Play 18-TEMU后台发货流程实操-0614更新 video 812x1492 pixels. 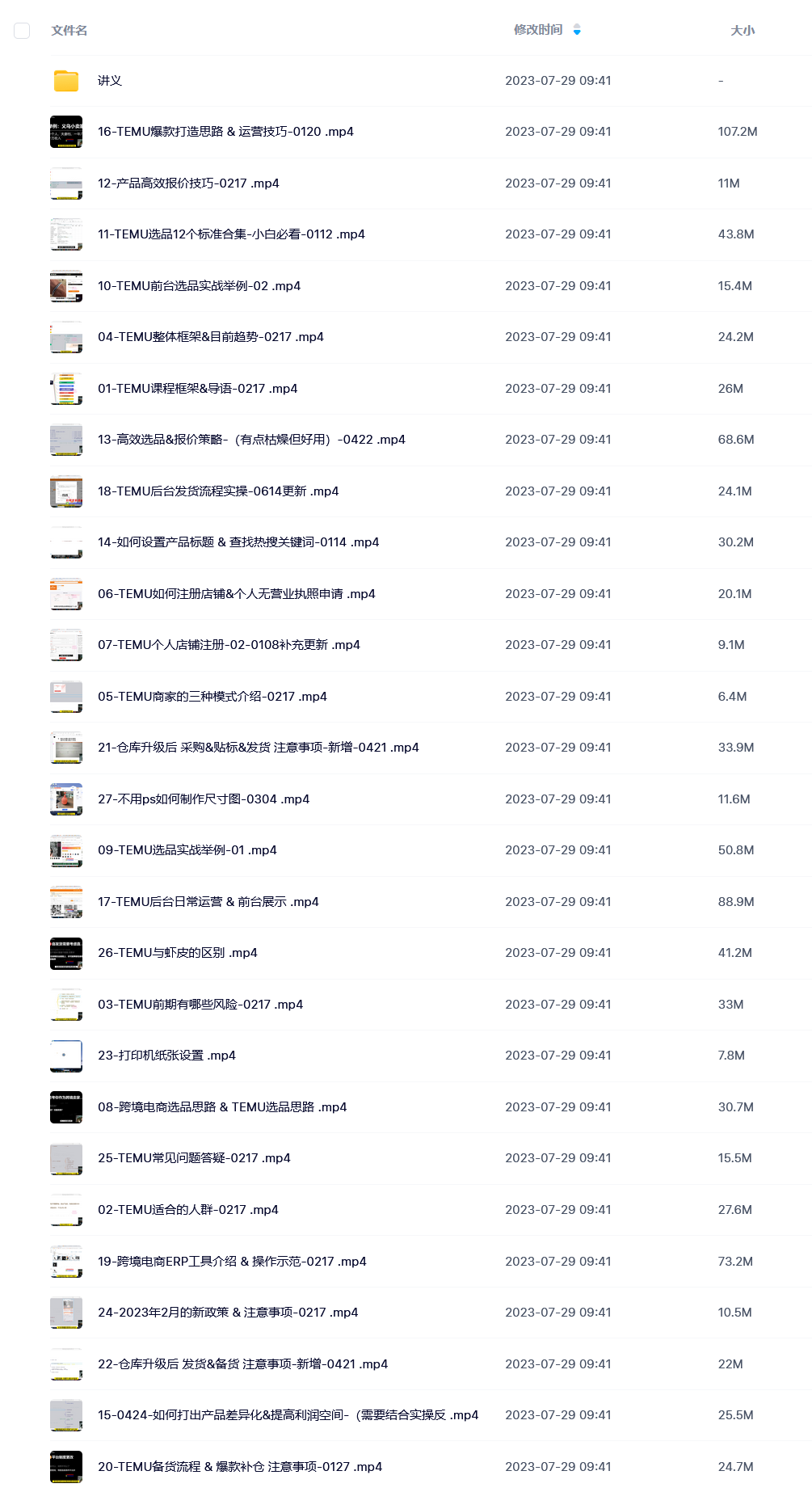tap(218, 491)
